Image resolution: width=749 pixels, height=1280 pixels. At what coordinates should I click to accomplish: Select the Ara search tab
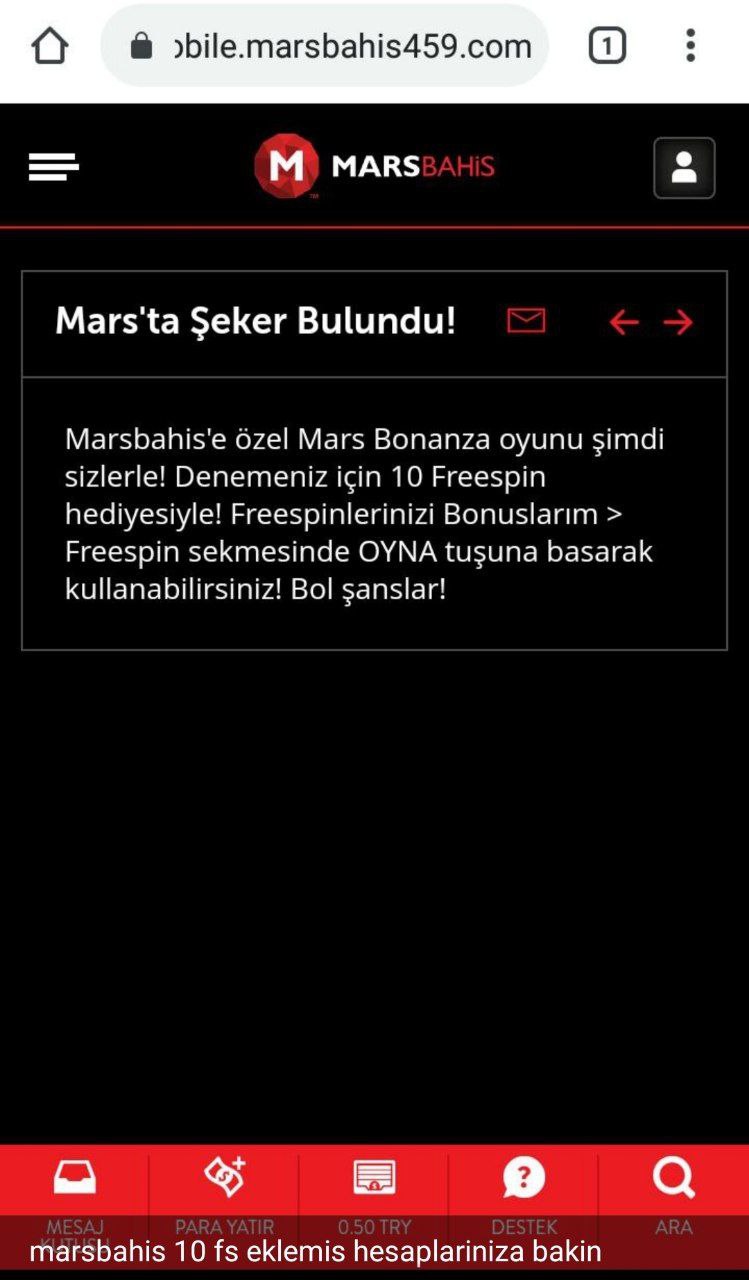click(x=673, y=1192)
